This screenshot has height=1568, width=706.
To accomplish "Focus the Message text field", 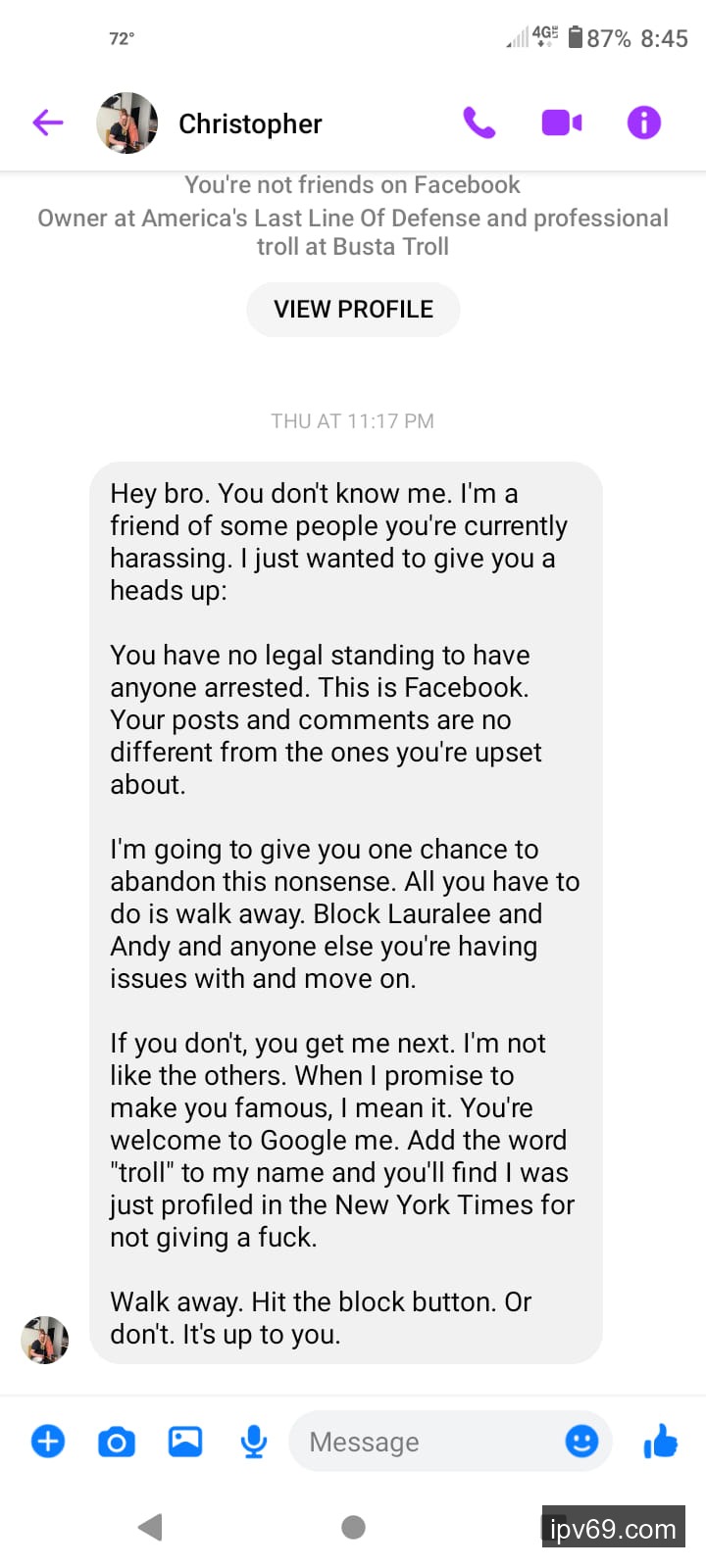I will coord(422,1442).
